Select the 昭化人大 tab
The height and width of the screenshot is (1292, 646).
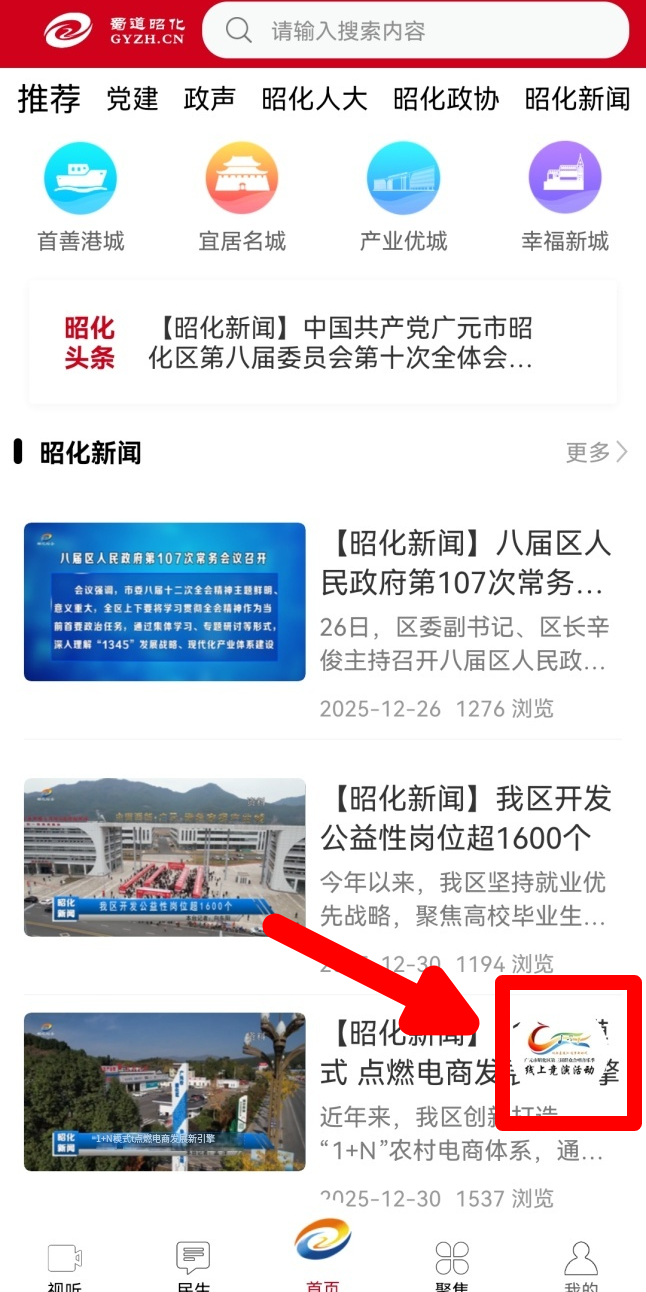click(x=314, y=99)
